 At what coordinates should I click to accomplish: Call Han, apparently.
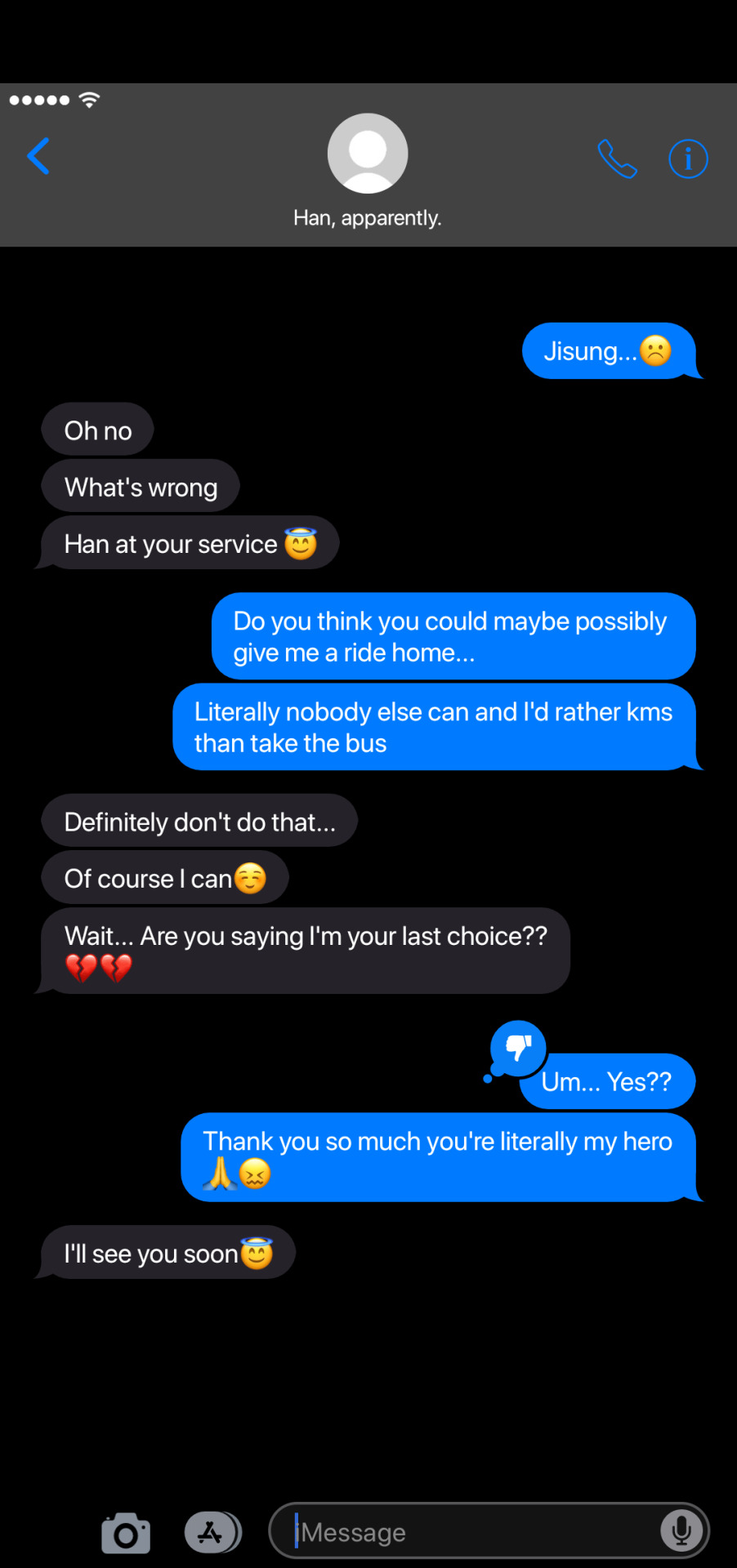[x=617, y=158]
